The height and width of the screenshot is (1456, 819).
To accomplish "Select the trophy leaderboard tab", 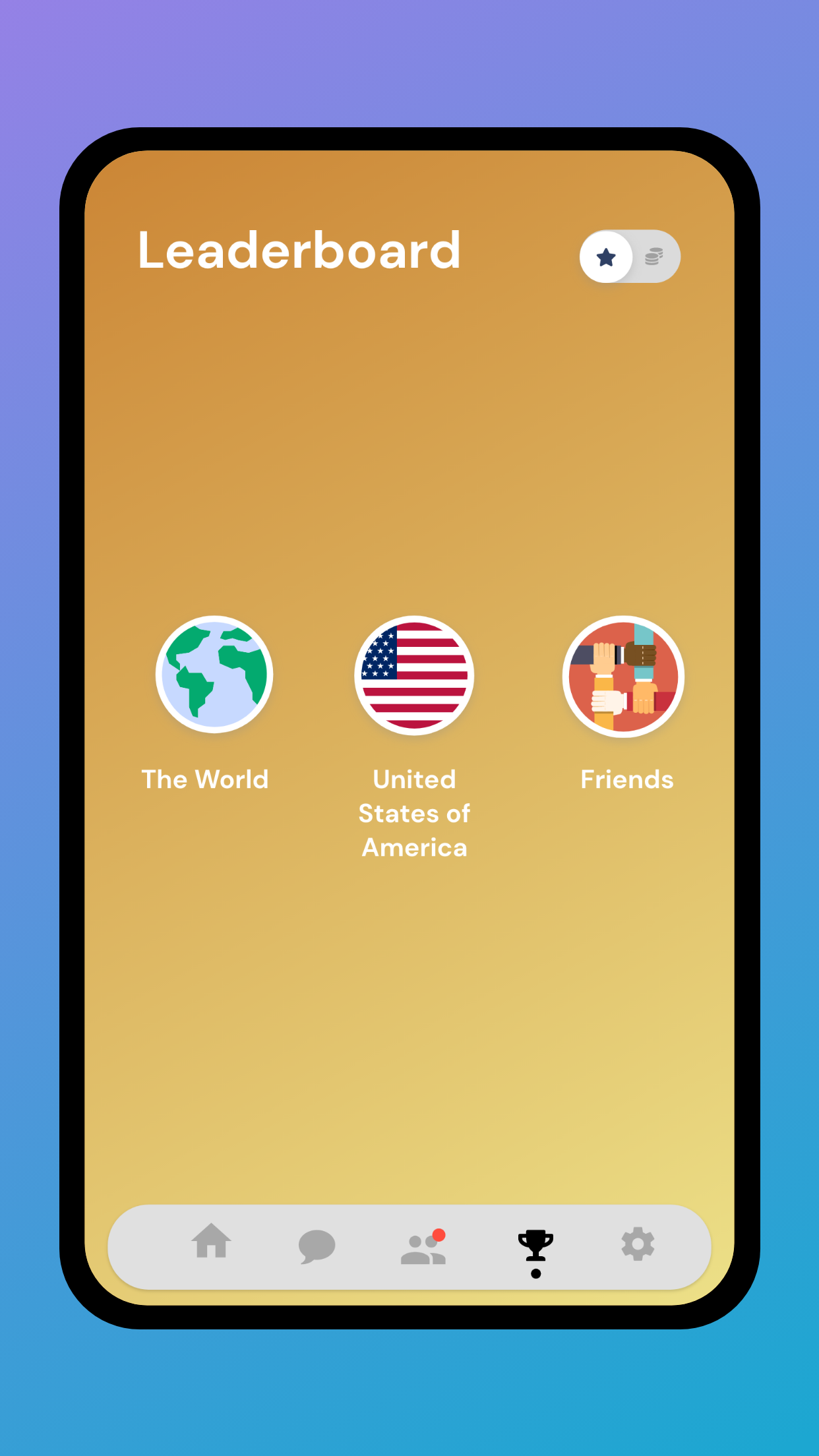I will click(535, 1246).
